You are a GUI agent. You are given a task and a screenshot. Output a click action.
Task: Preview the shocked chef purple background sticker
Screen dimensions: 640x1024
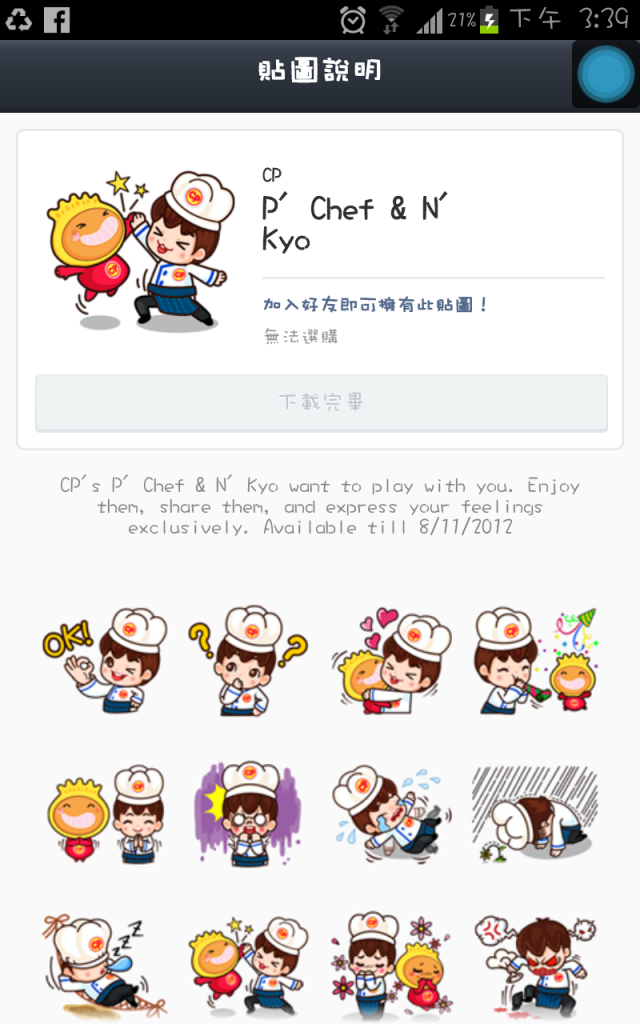coord(248,815)
